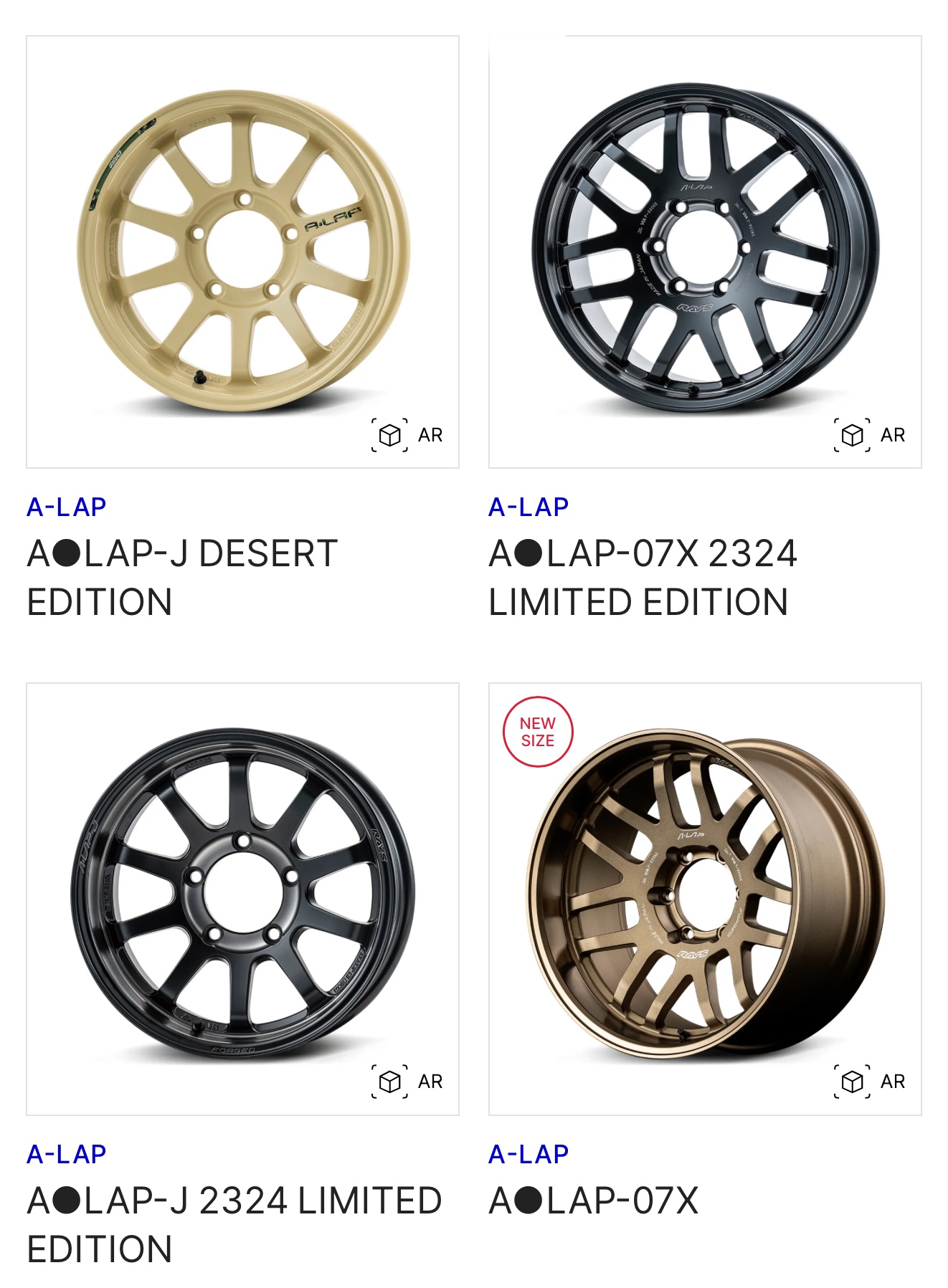View AR for A-LAP-J Desert Edition
This screenshot has height=1288, width=948.
[407, 435]
